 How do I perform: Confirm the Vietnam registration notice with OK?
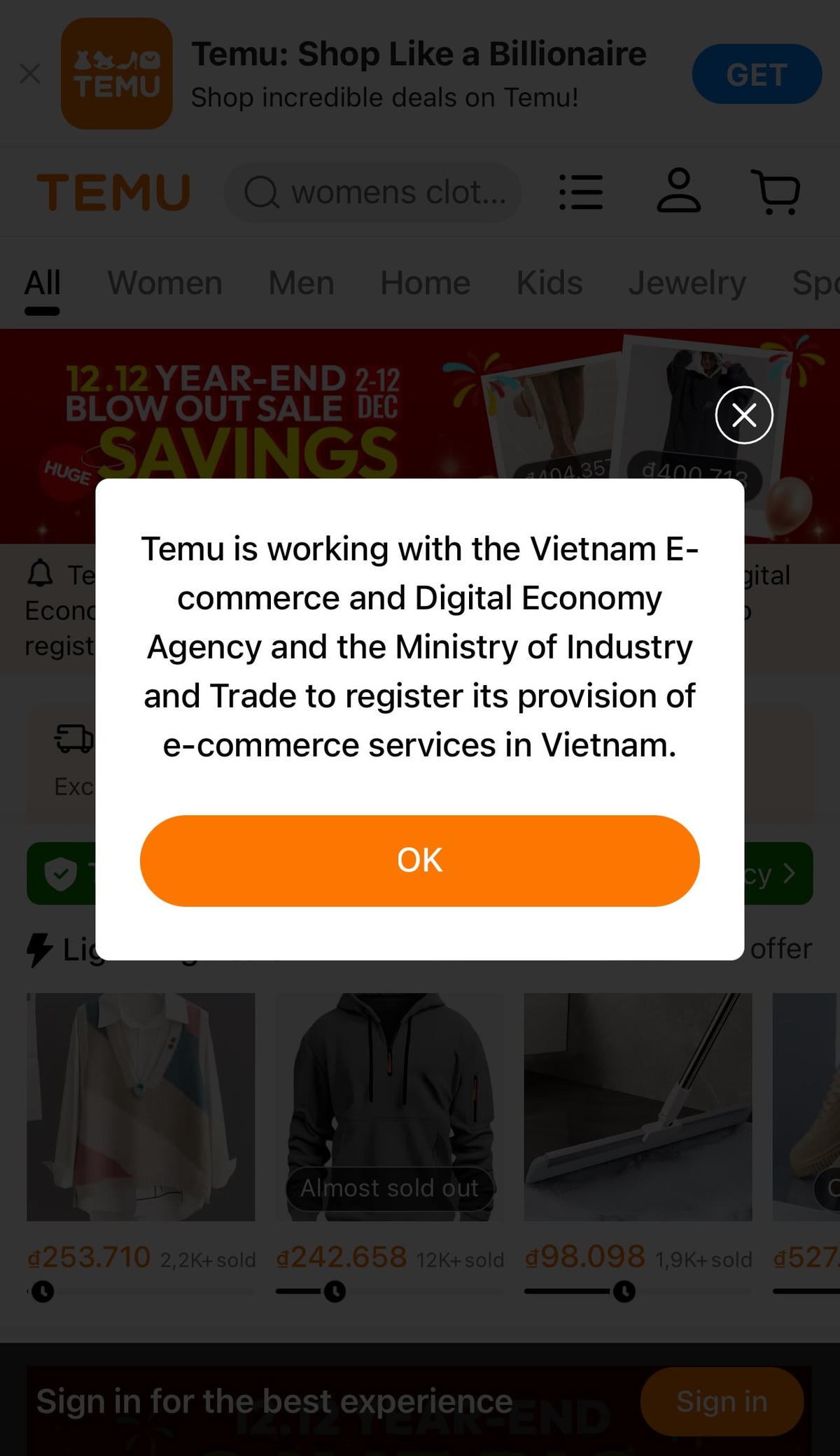[419, 860]
